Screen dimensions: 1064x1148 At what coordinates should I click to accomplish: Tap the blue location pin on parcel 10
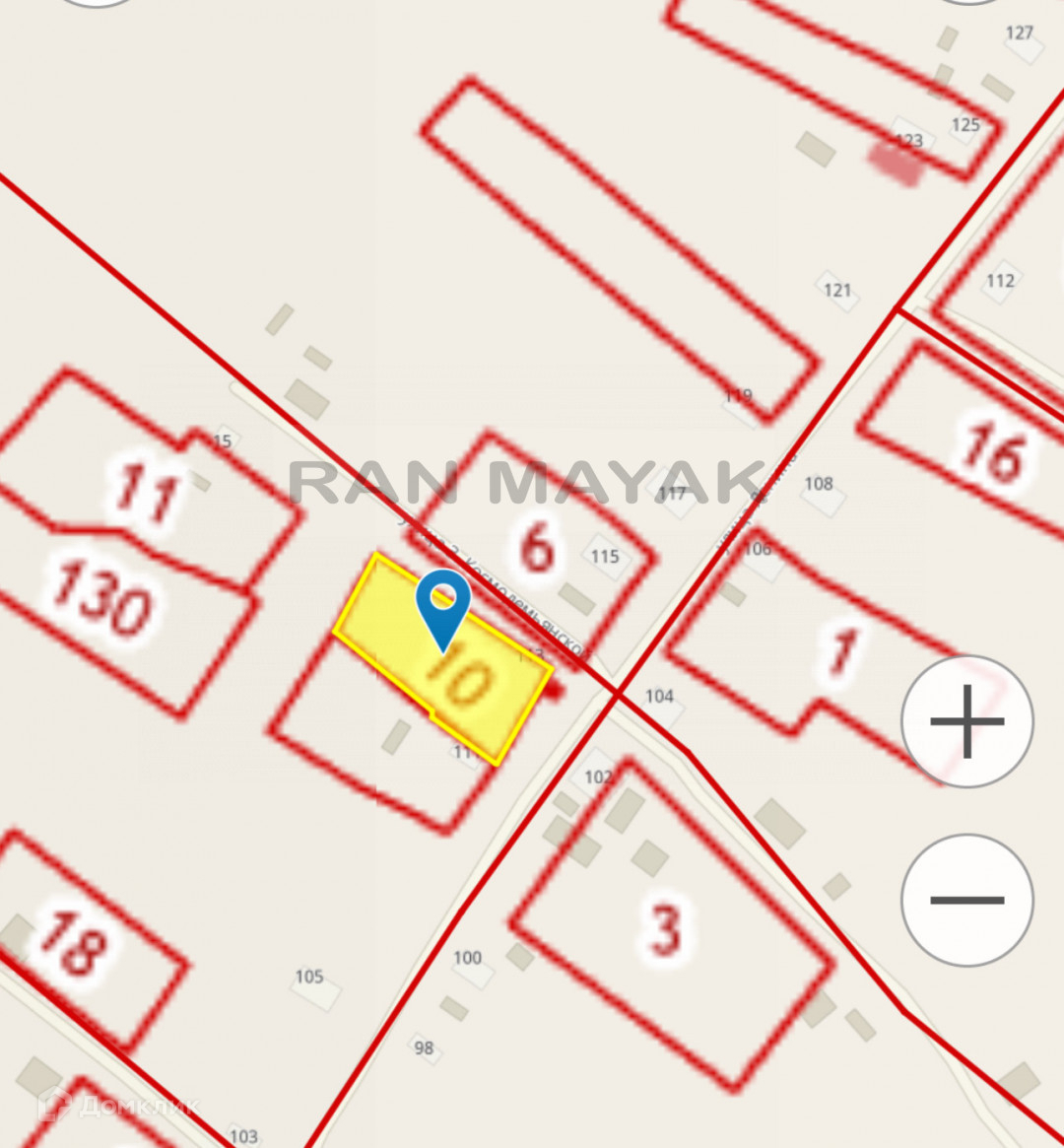pos(443,604)
